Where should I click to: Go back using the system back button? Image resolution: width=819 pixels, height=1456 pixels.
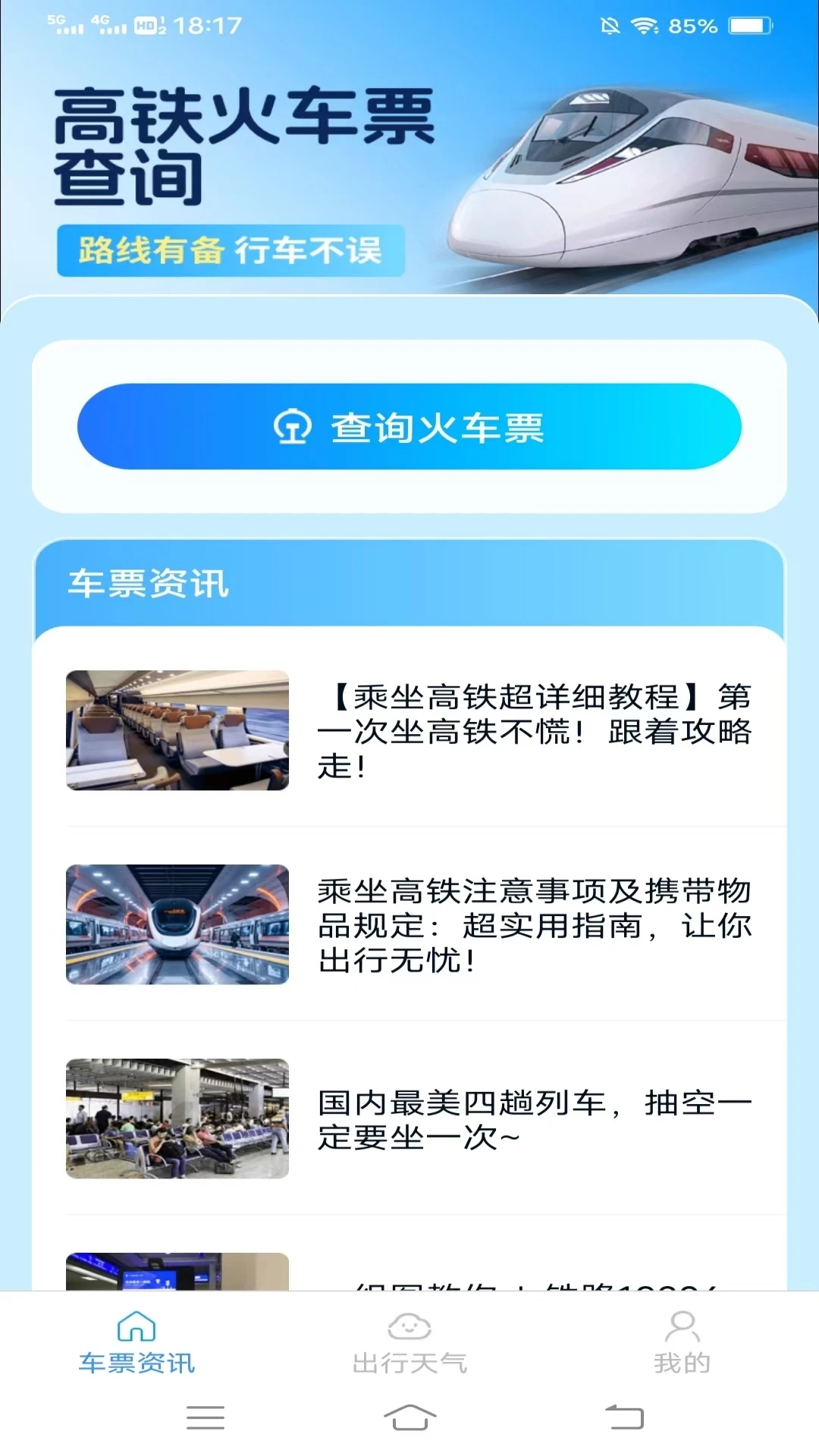(624, 1417)
